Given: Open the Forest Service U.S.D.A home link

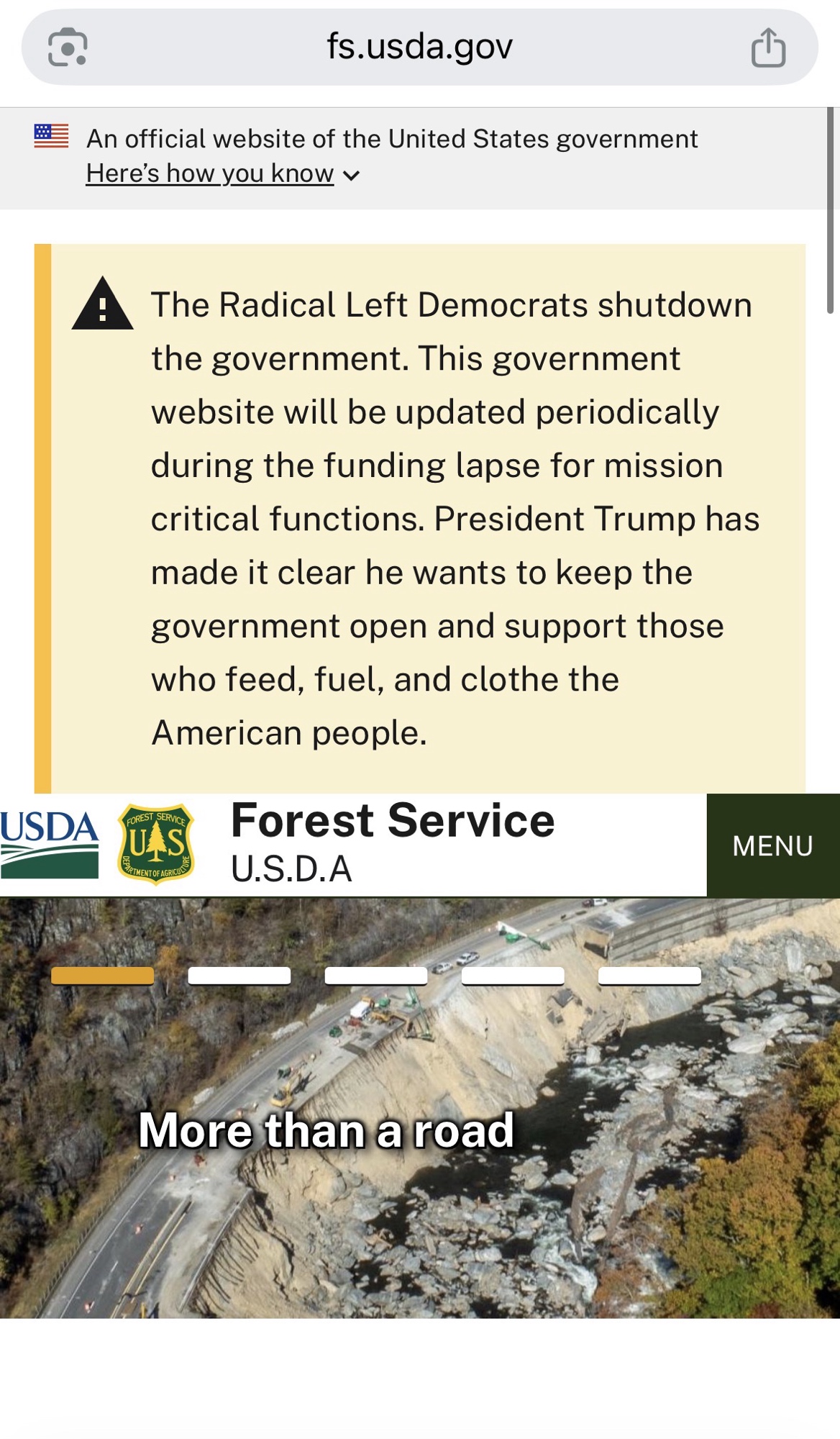Looking at the screenshot, I should (392, 842).
